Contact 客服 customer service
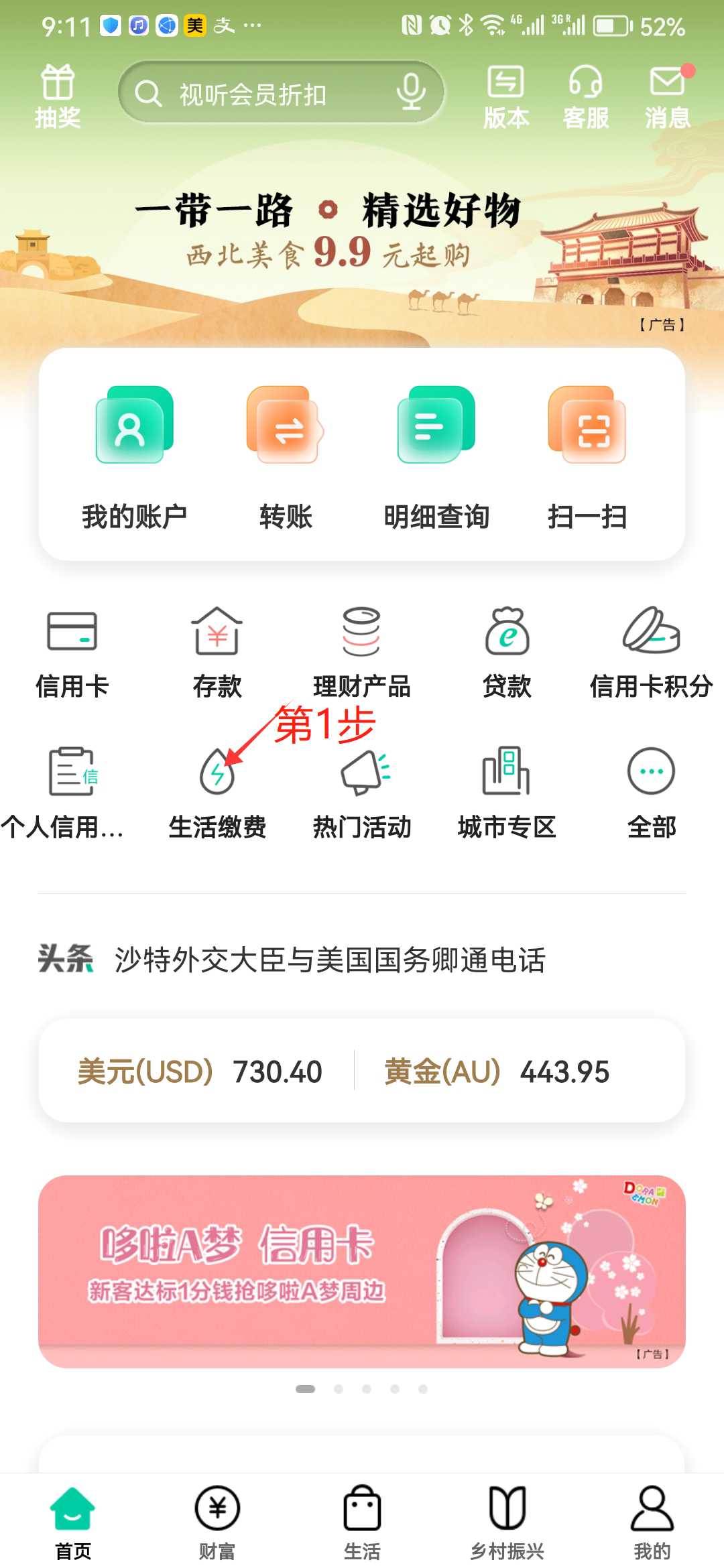The height and width of the screenshot is (1568, 724). click(x=586, y=96)
